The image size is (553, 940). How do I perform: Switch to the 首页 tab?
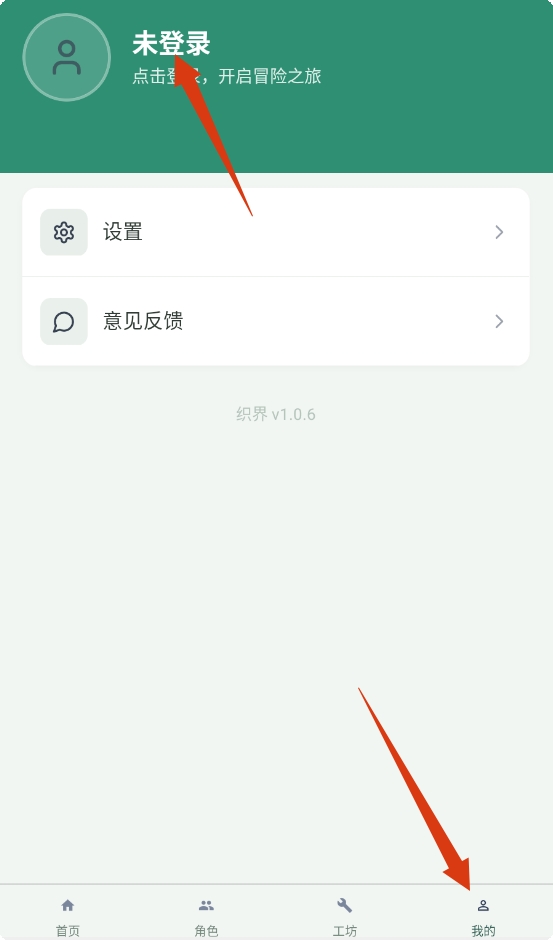coord(68,916)
